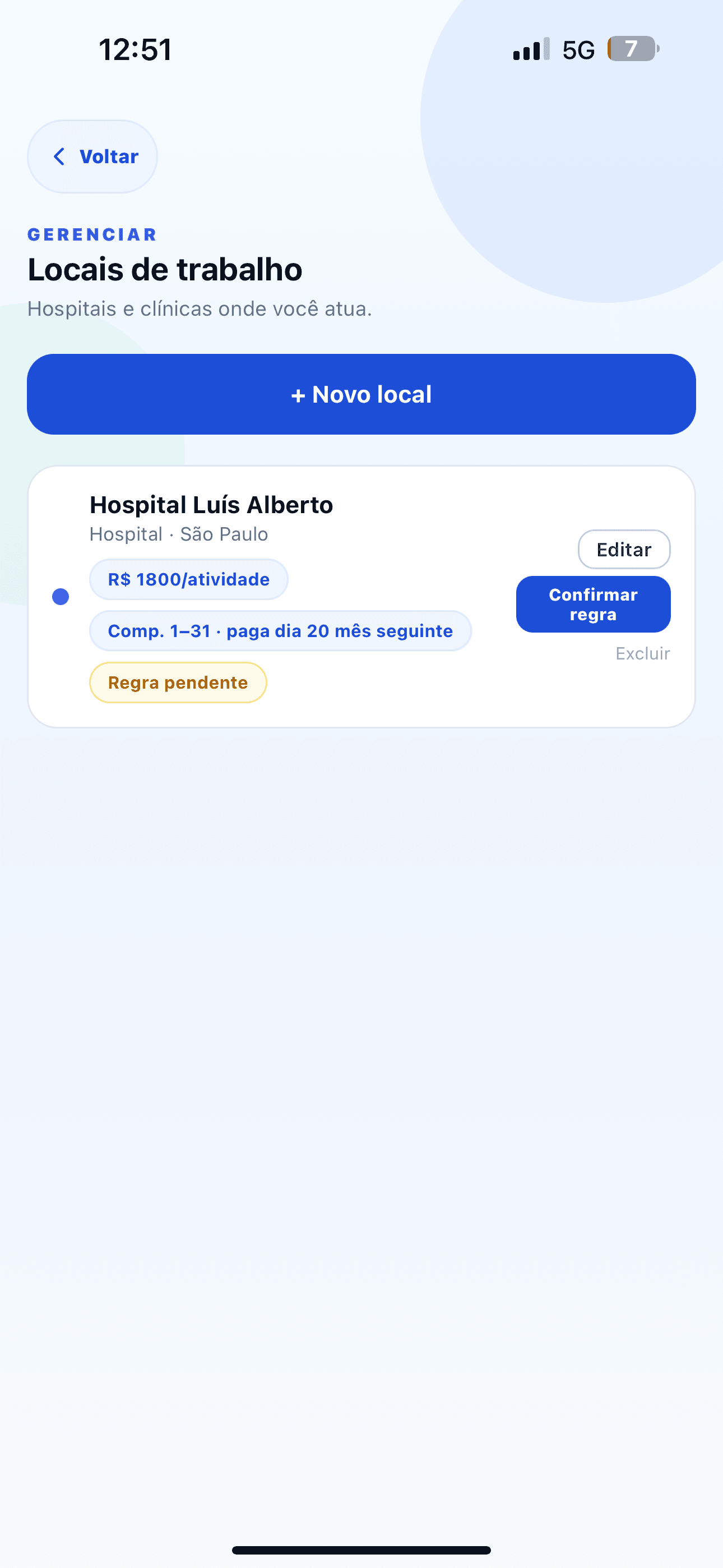Delete the hospital using Excluir

pos(643,653)
